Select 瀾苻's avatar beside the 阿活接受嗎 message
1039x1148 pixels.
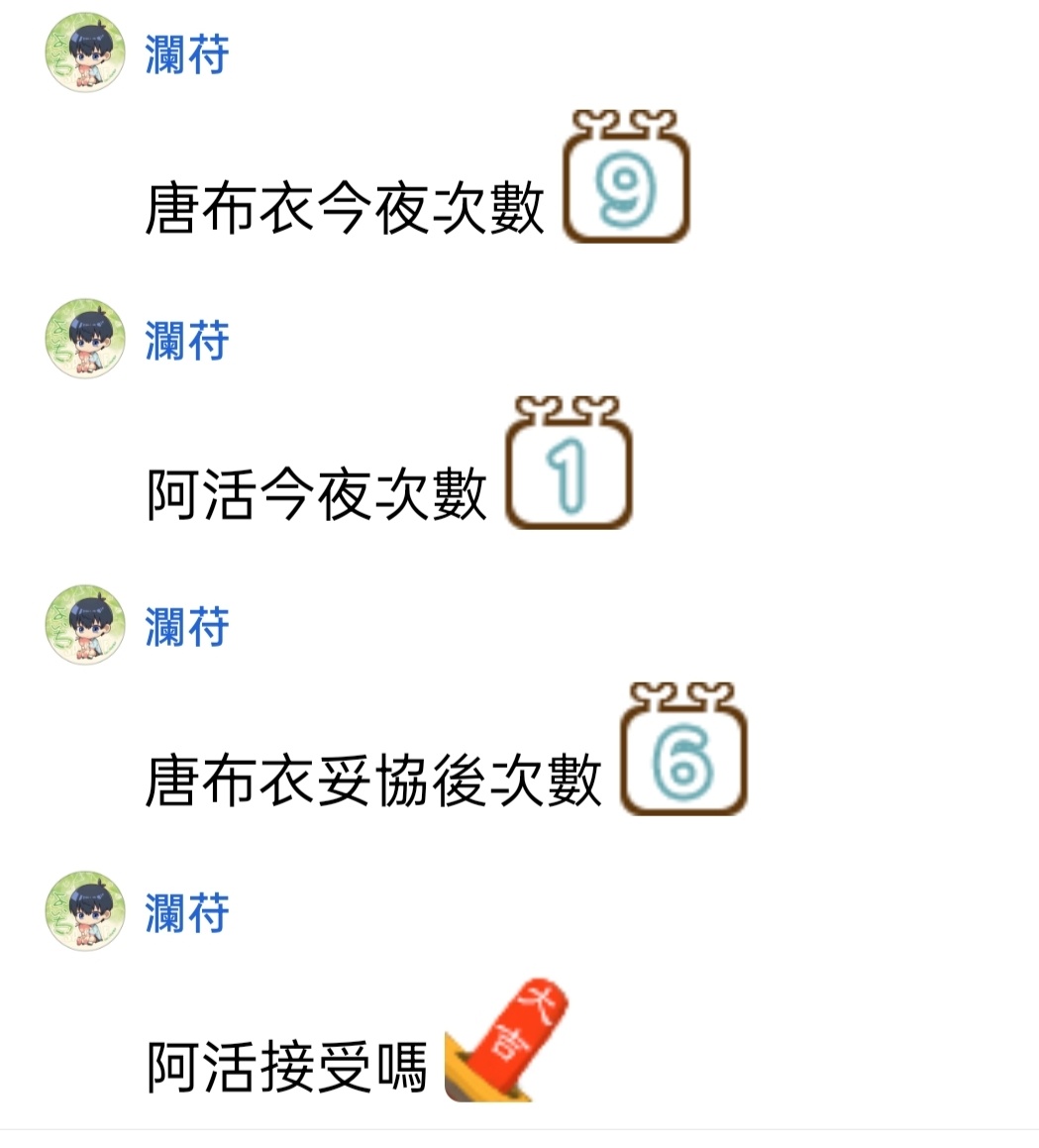pyautogui.click(x=85, y=911)
